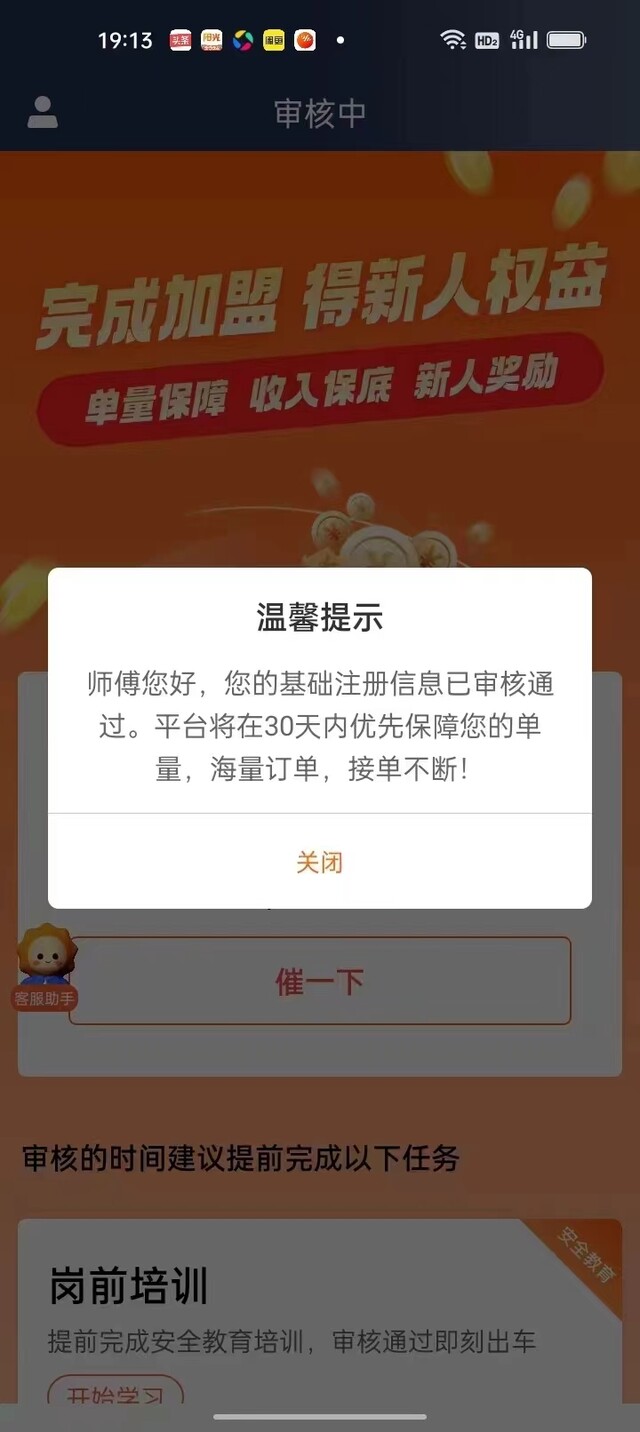The width and height of the screenshot is (640, 1432).
Task: Open the 岗前培训 card
Action: coord(320,1311)
